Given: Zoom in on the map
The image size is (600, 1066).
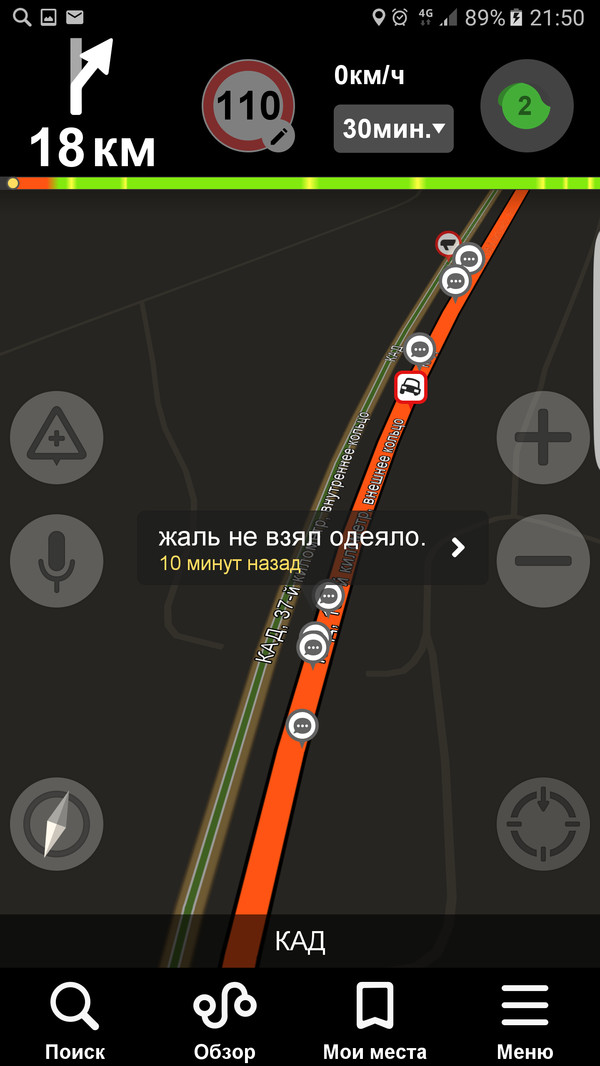Looking at the screenshot, I should pyautogui.click(x=543, y=438).
